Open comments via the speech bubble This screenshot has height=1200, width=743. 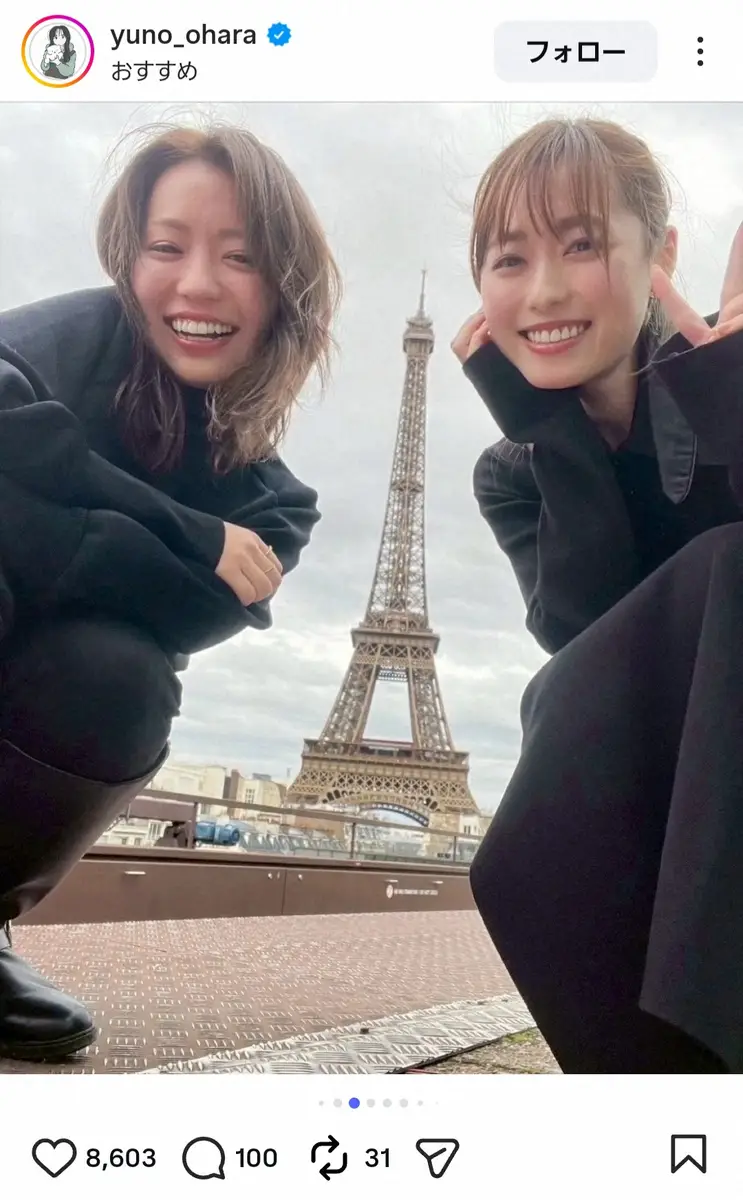(x=203, y=1158)
